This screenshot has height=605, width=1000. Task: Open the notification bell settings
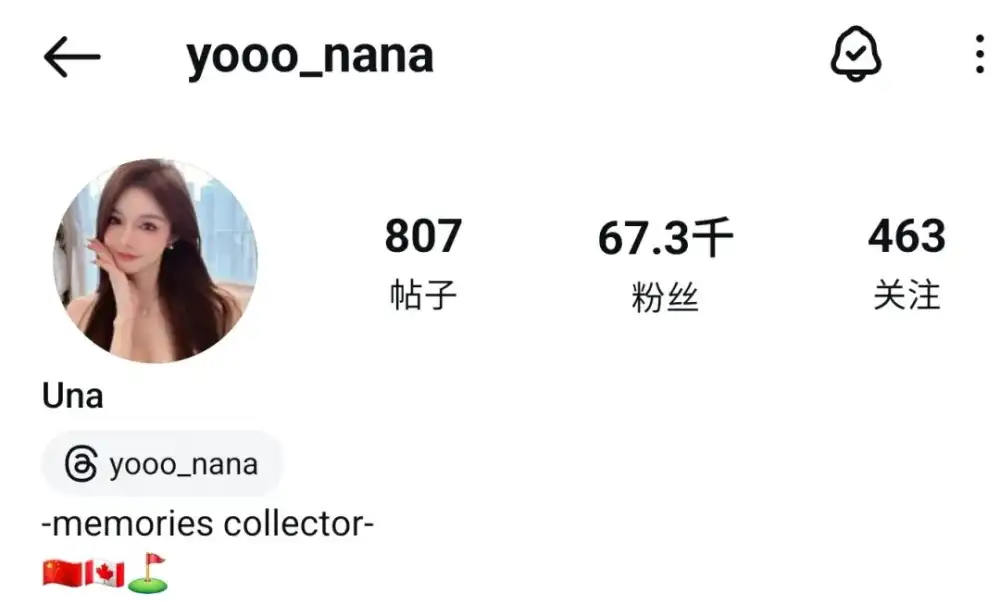tap(857, 55)
